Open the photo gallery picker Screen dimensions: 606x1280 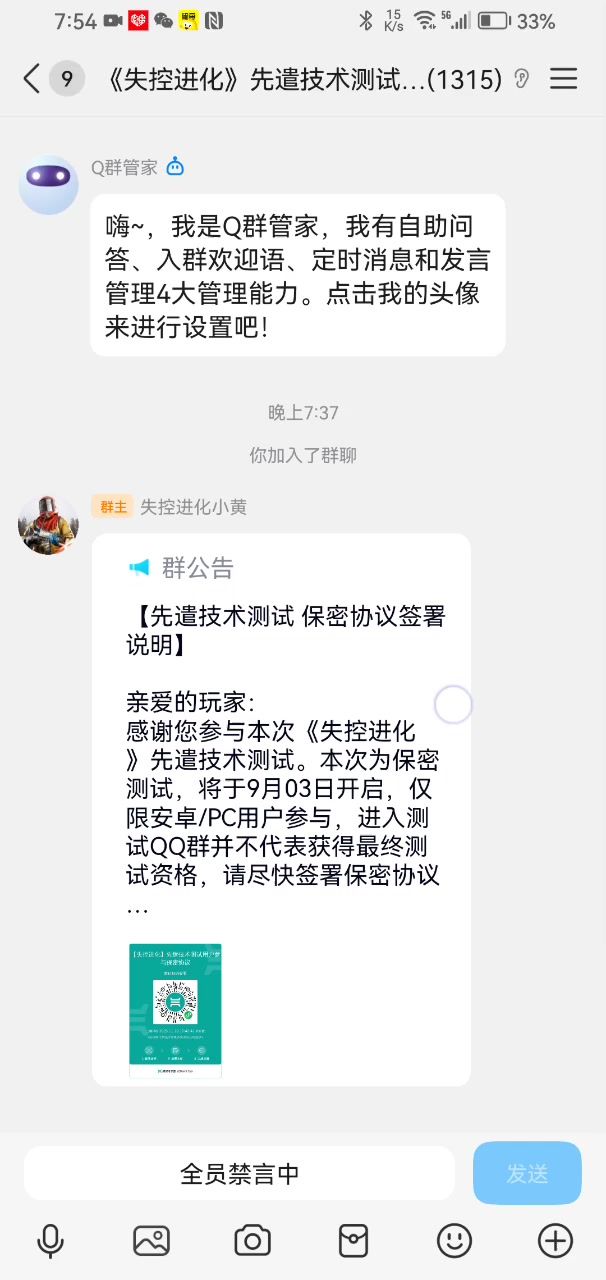(151, 1241)
